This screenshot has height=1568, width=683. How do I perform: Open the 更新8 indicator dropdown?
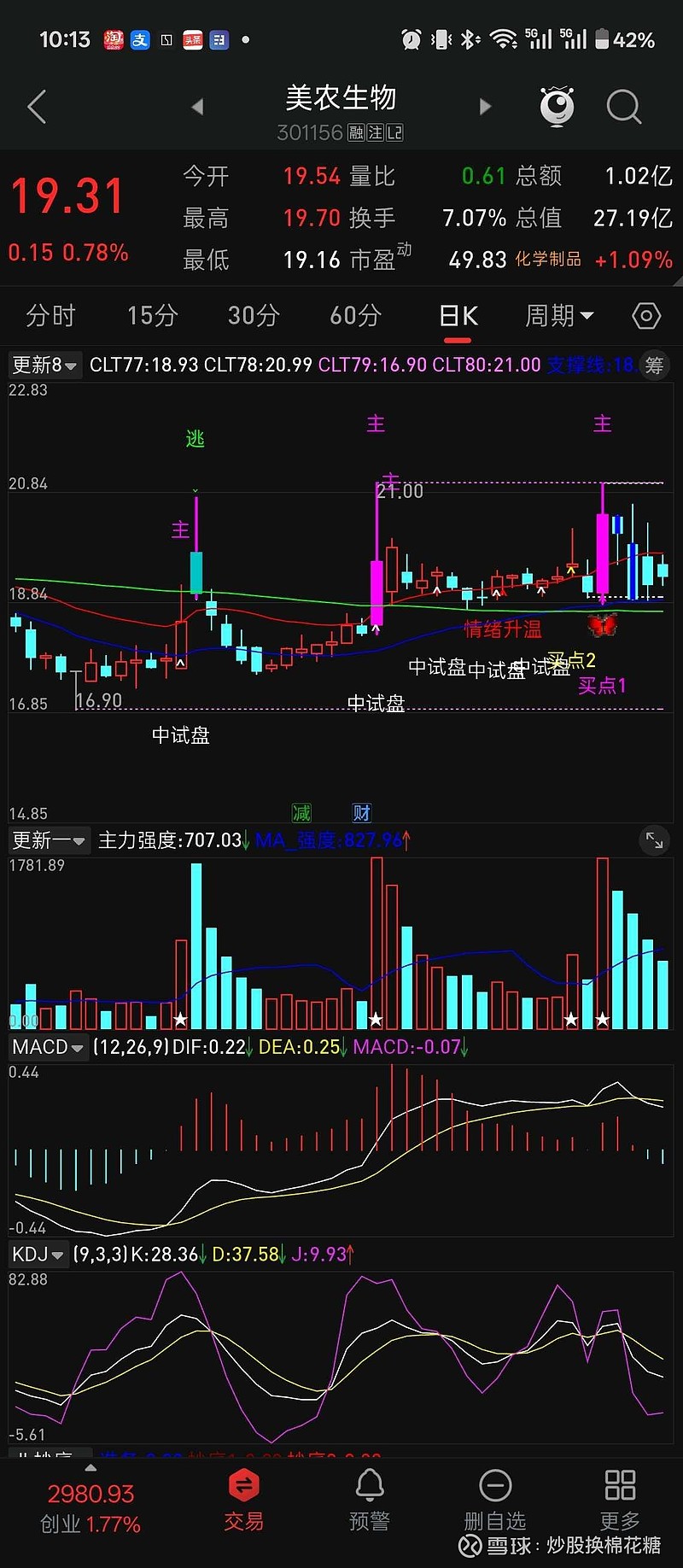pos(44,366)
